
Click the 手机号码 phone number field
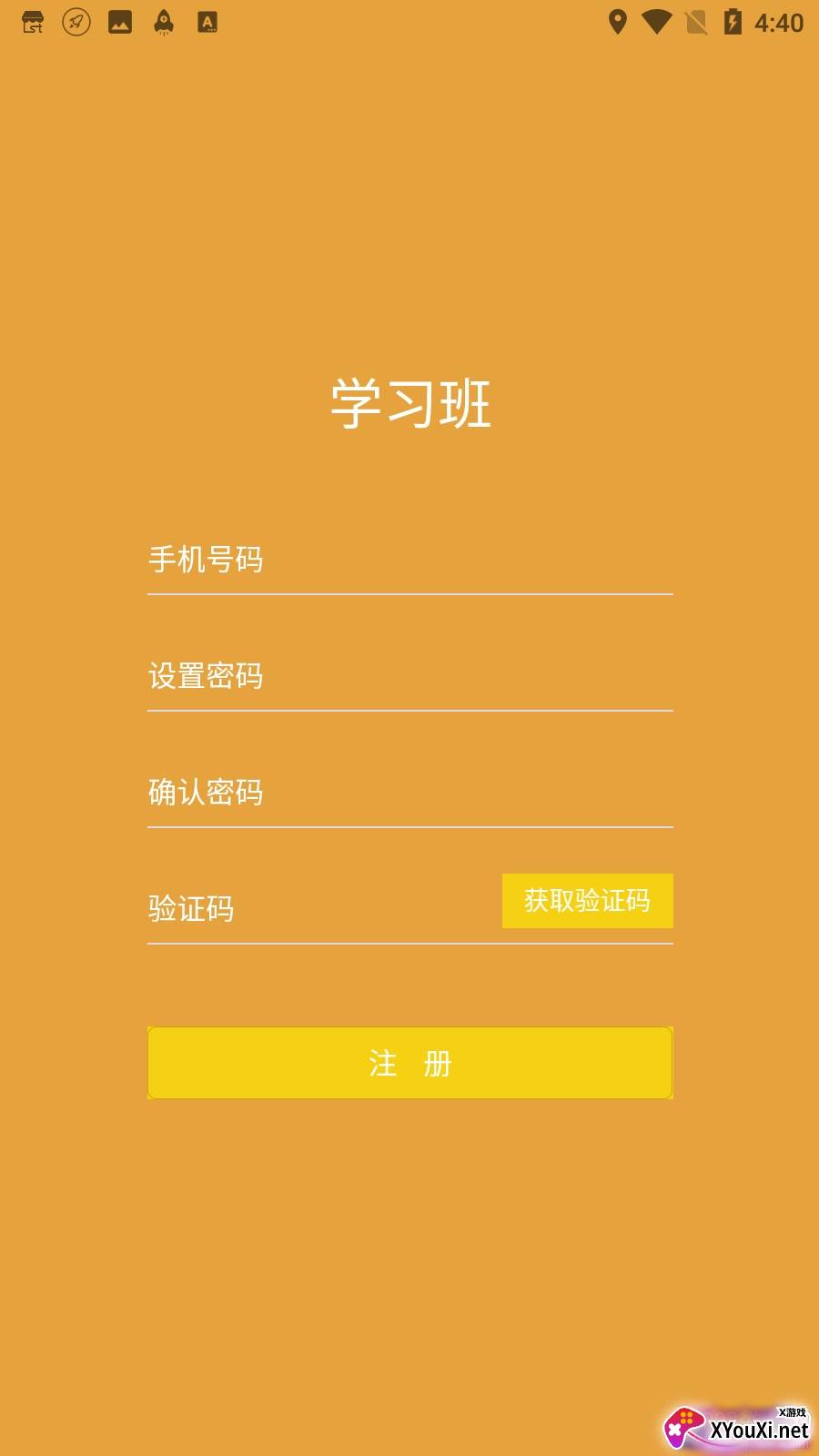pos(409,561)
